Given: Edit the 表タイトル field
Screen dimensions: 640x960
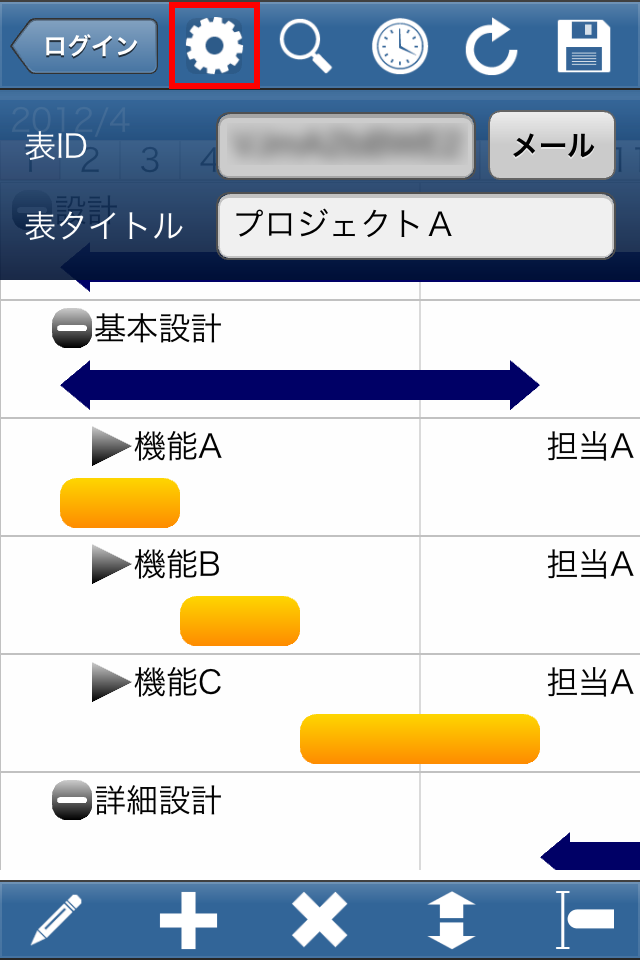Looking at the screenshot, I should point(414,226).
